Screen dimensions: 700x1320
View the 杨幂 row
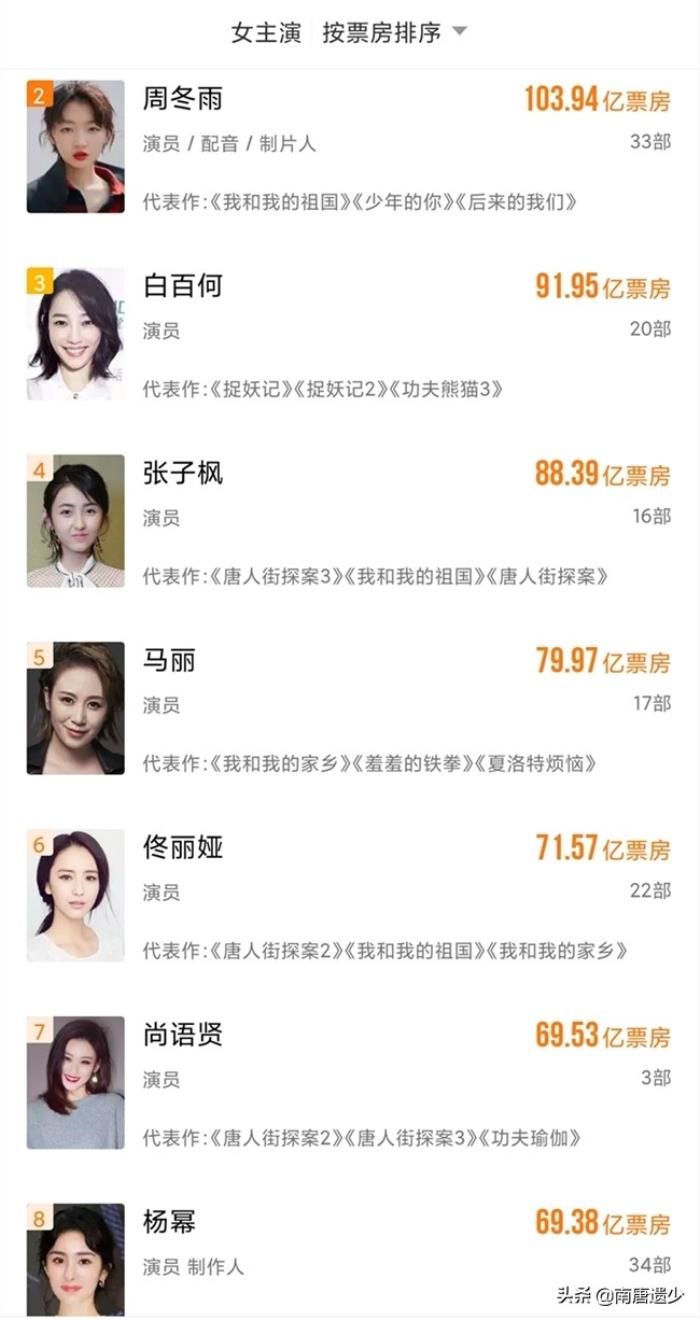(x=169, y=1222)
